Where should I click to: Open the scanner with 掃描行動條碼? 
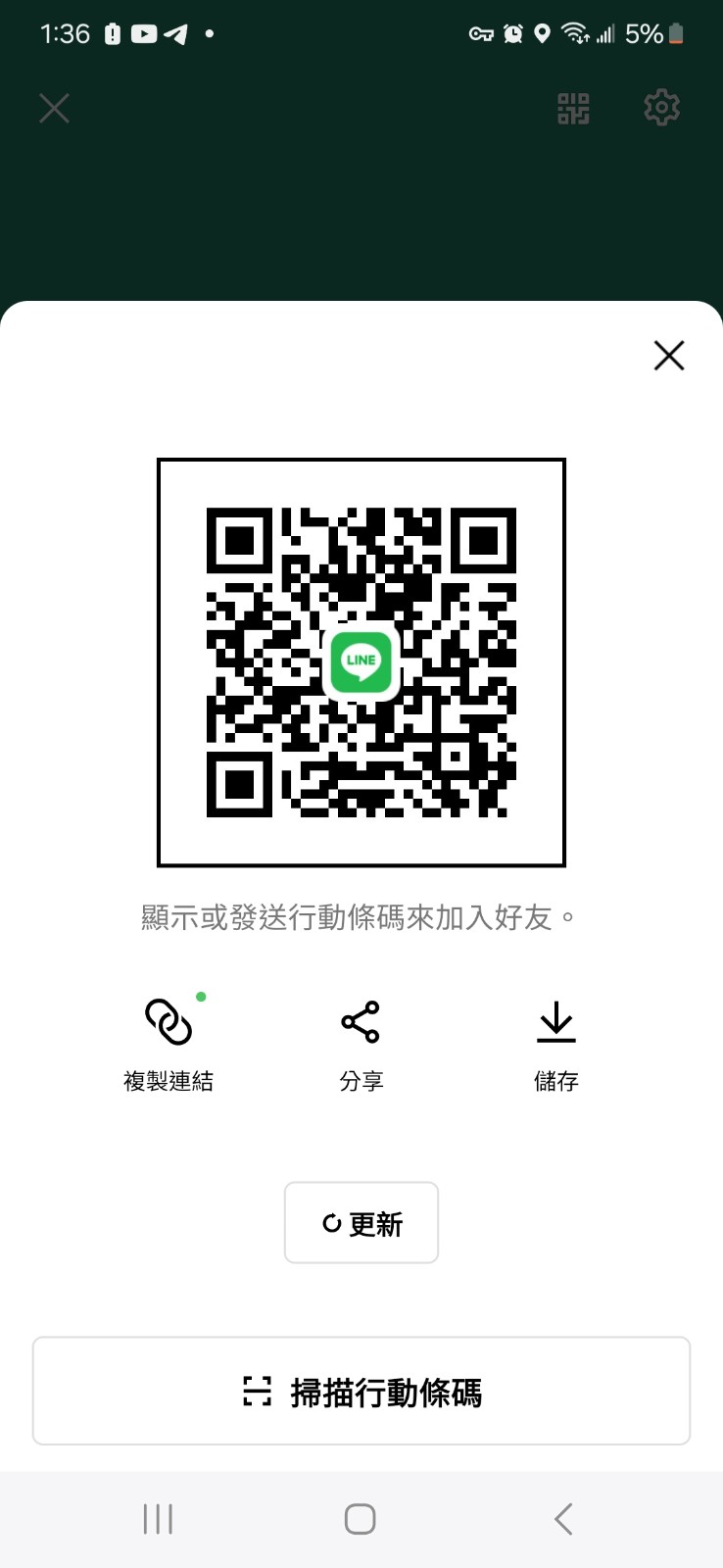point(361,1392)
